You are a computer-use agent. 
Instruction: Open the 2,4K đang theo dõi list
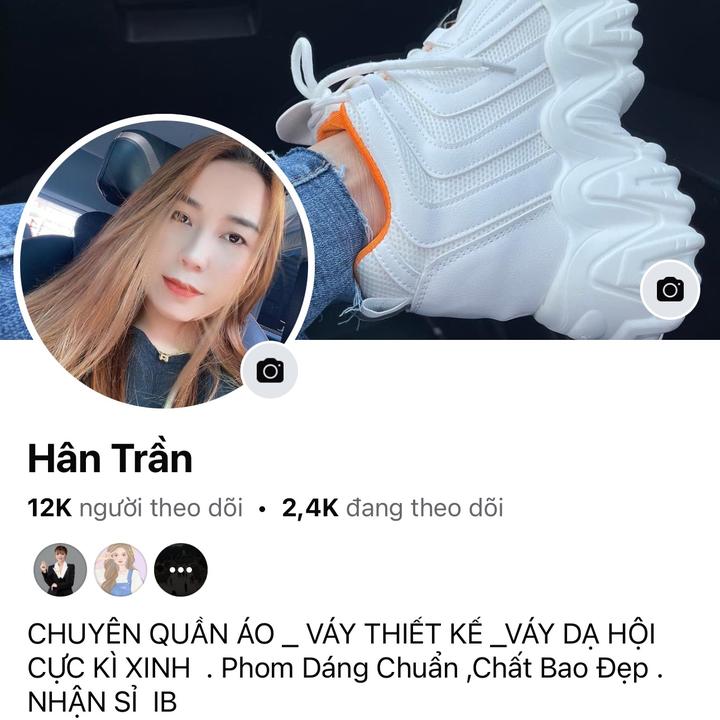tap(393, 508)
